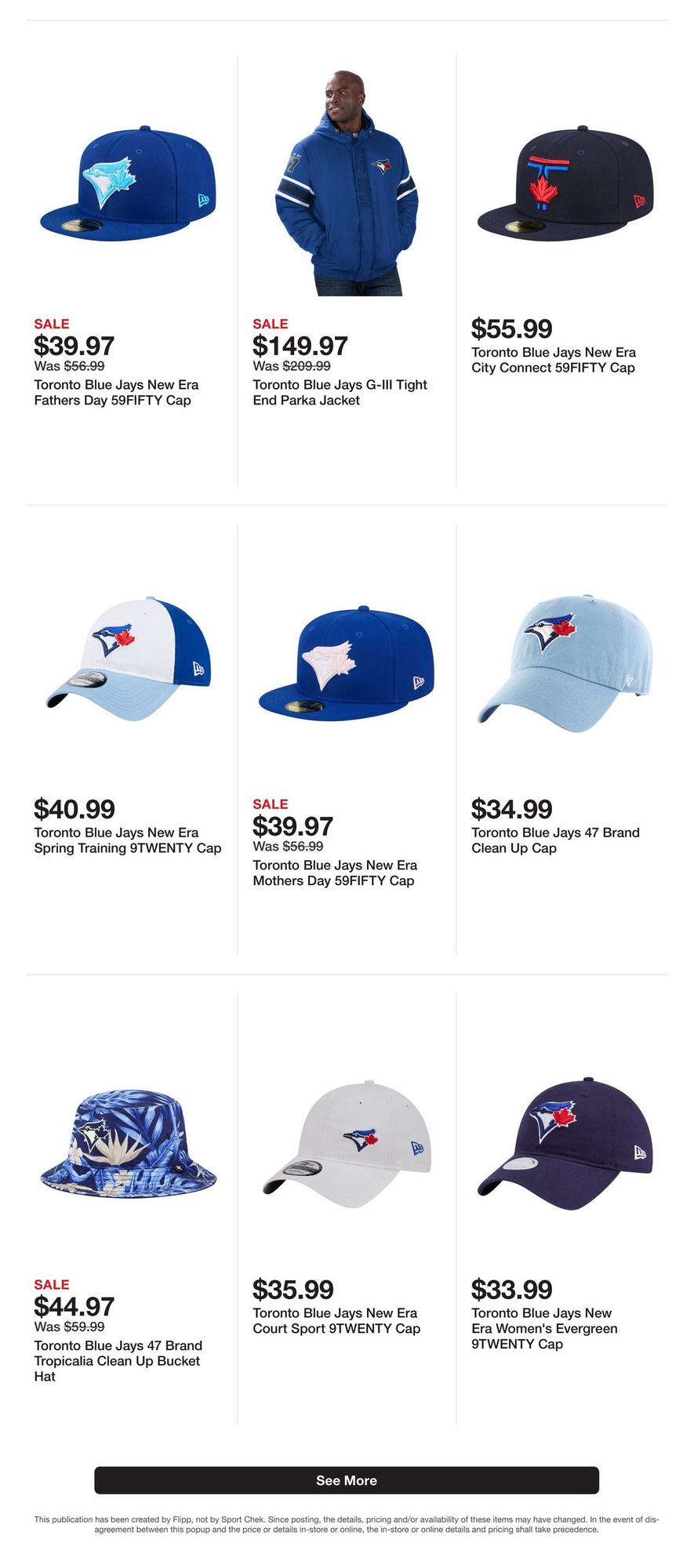Select the Court Sport 9TWENTY Cap

click(346, 1140)
